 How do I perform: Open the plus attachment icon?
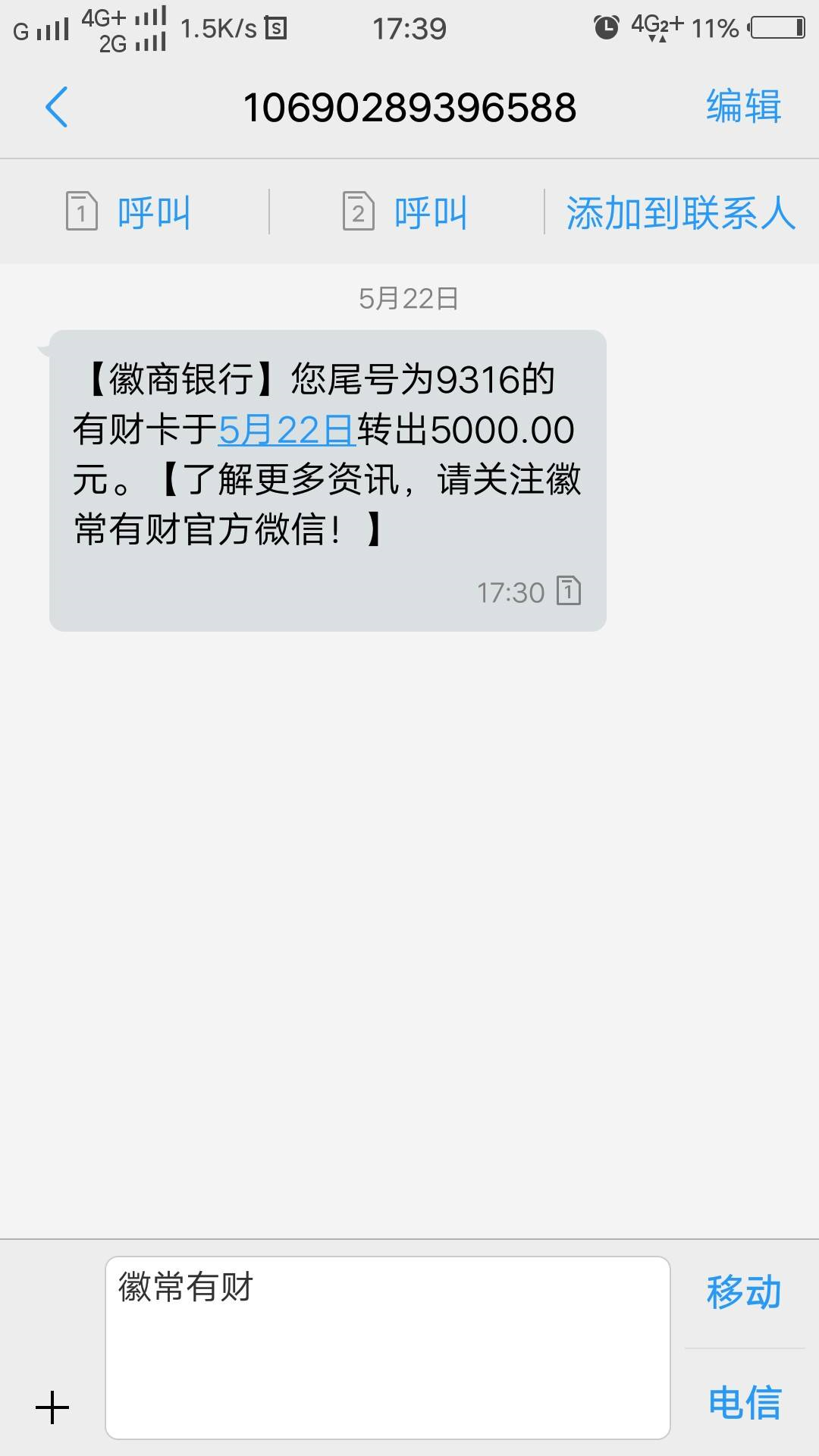coord(52,1407)
